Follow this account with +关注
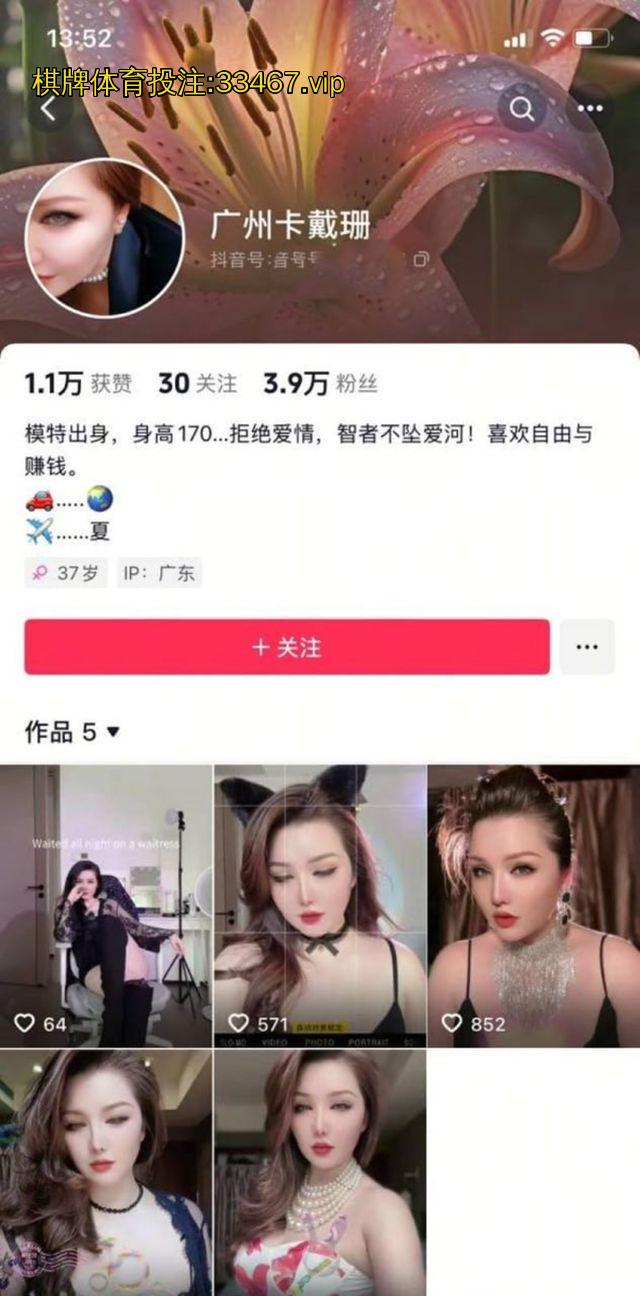Image resolution: width=640 pixels, height=1296 pixels. (287, 647)
